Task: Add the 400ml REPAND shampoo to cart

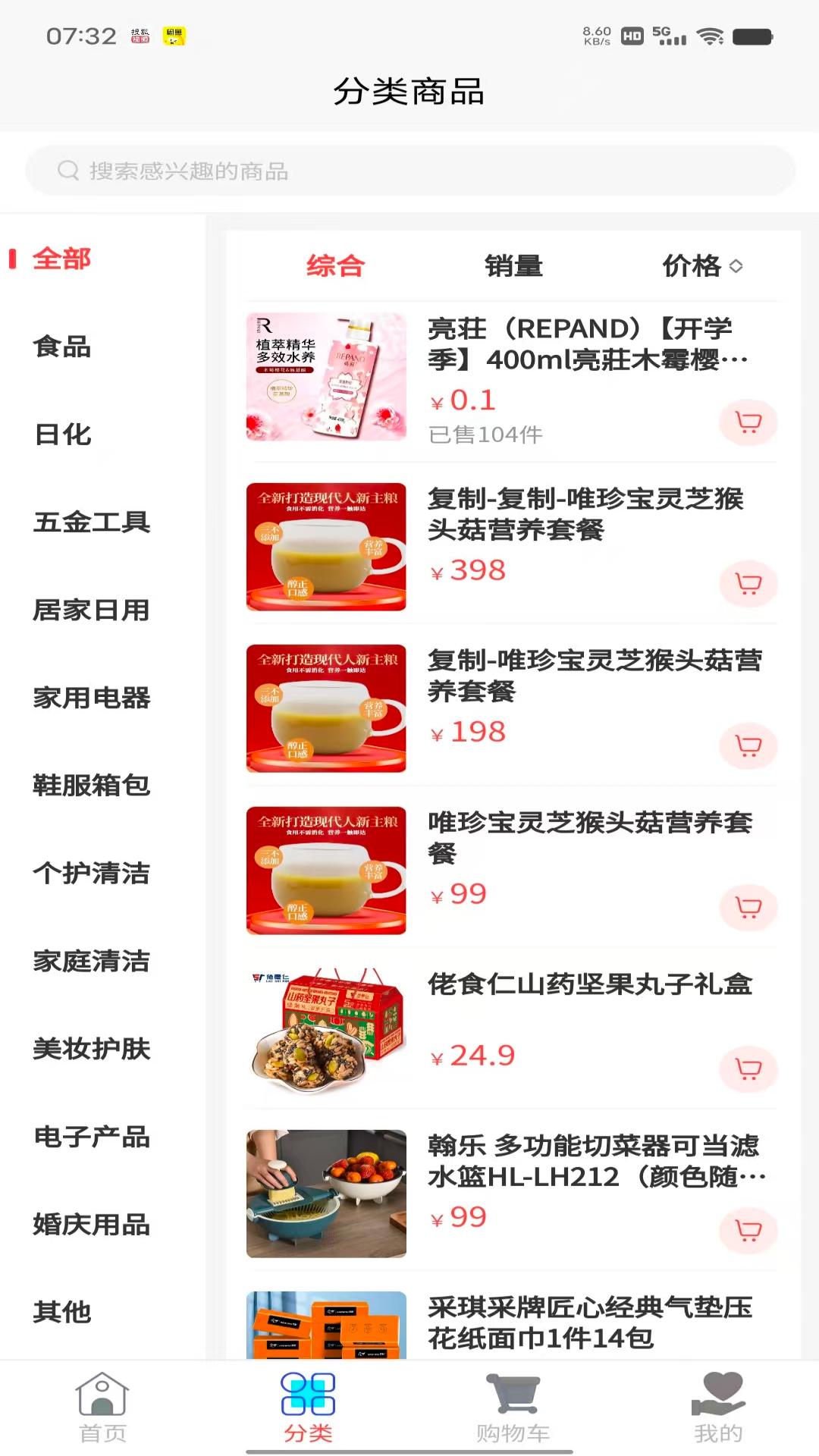Action: (748, 422)
